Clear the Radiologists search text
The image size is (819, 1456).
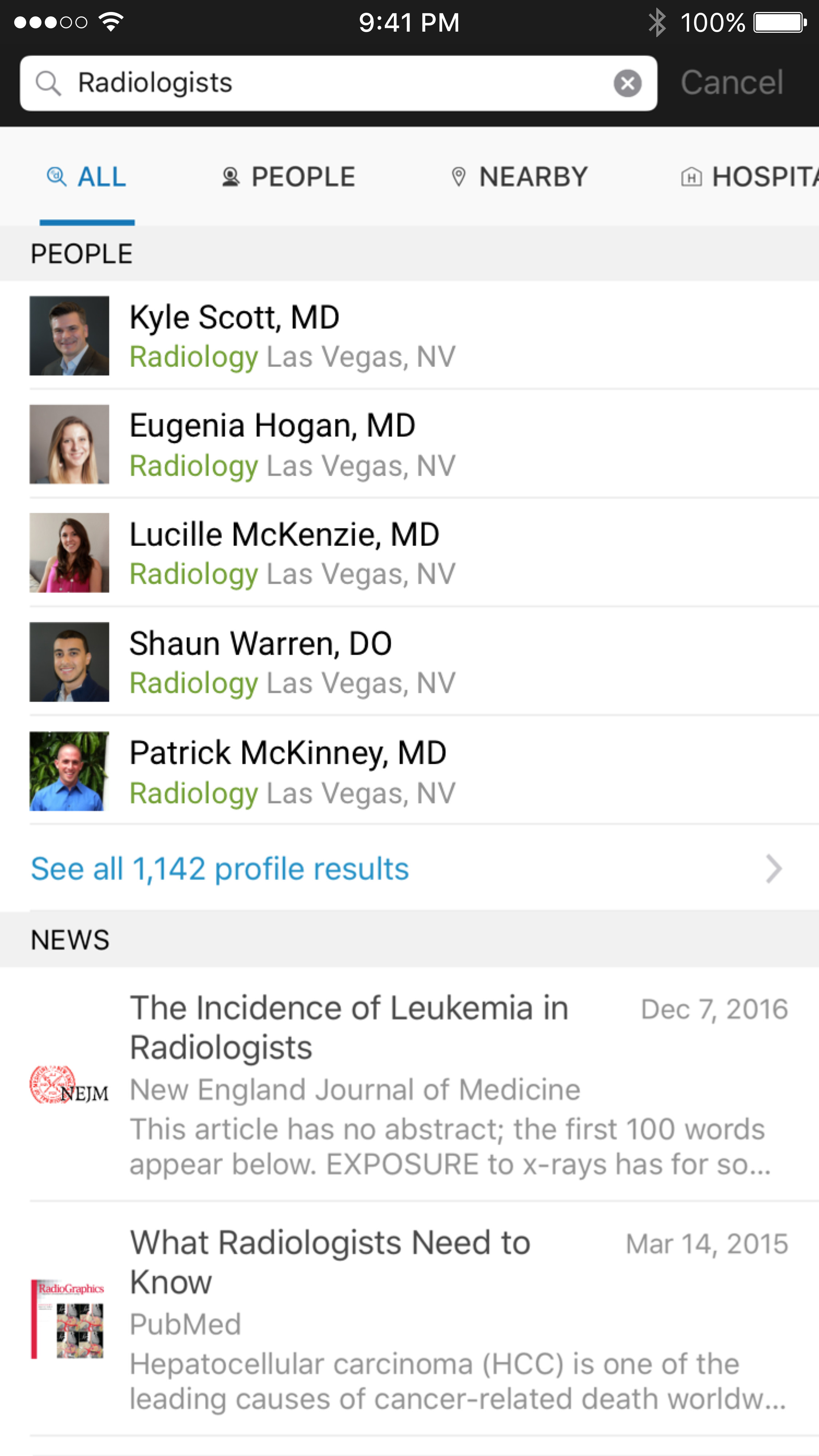pos(627,83)
